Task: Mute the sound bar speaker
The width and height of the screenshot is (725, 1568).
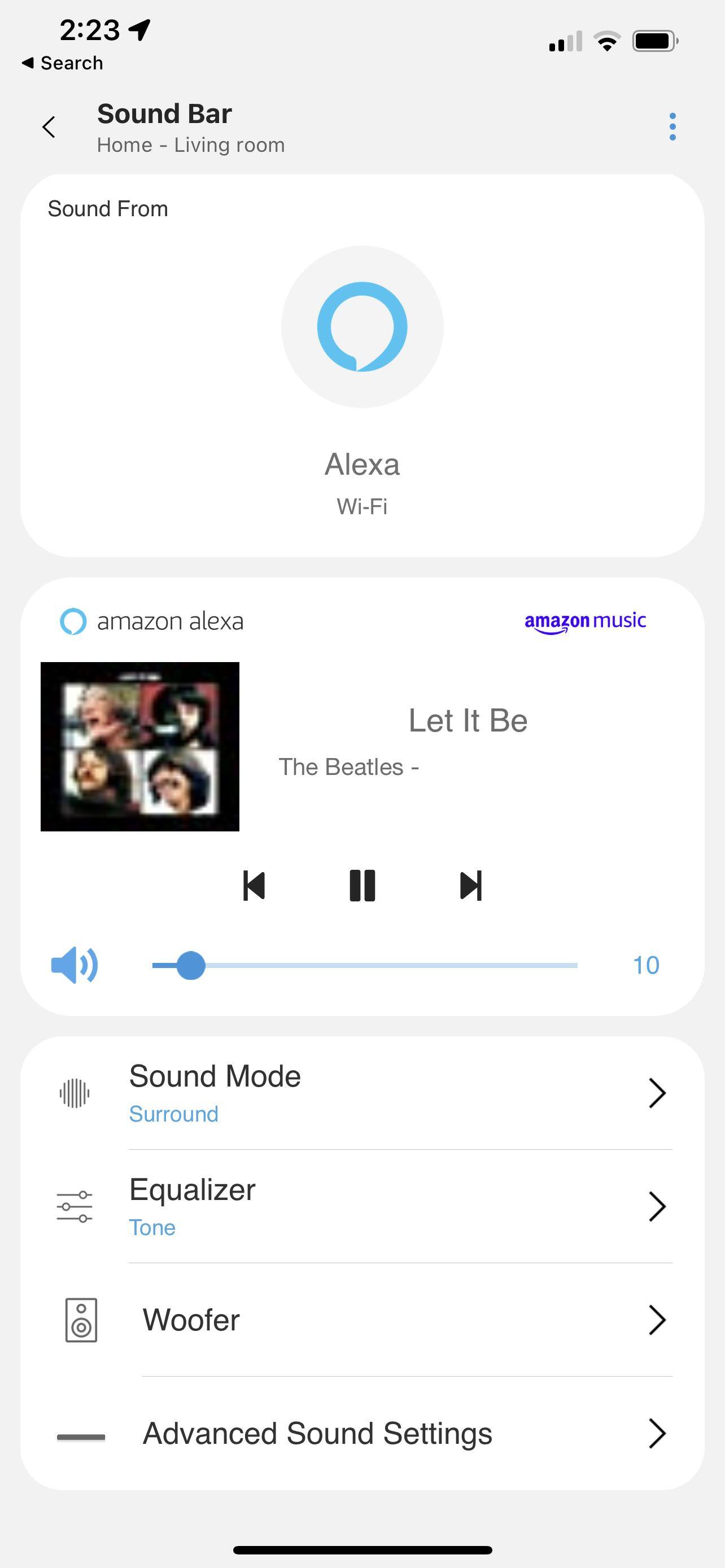Action: tap(75, 965)
